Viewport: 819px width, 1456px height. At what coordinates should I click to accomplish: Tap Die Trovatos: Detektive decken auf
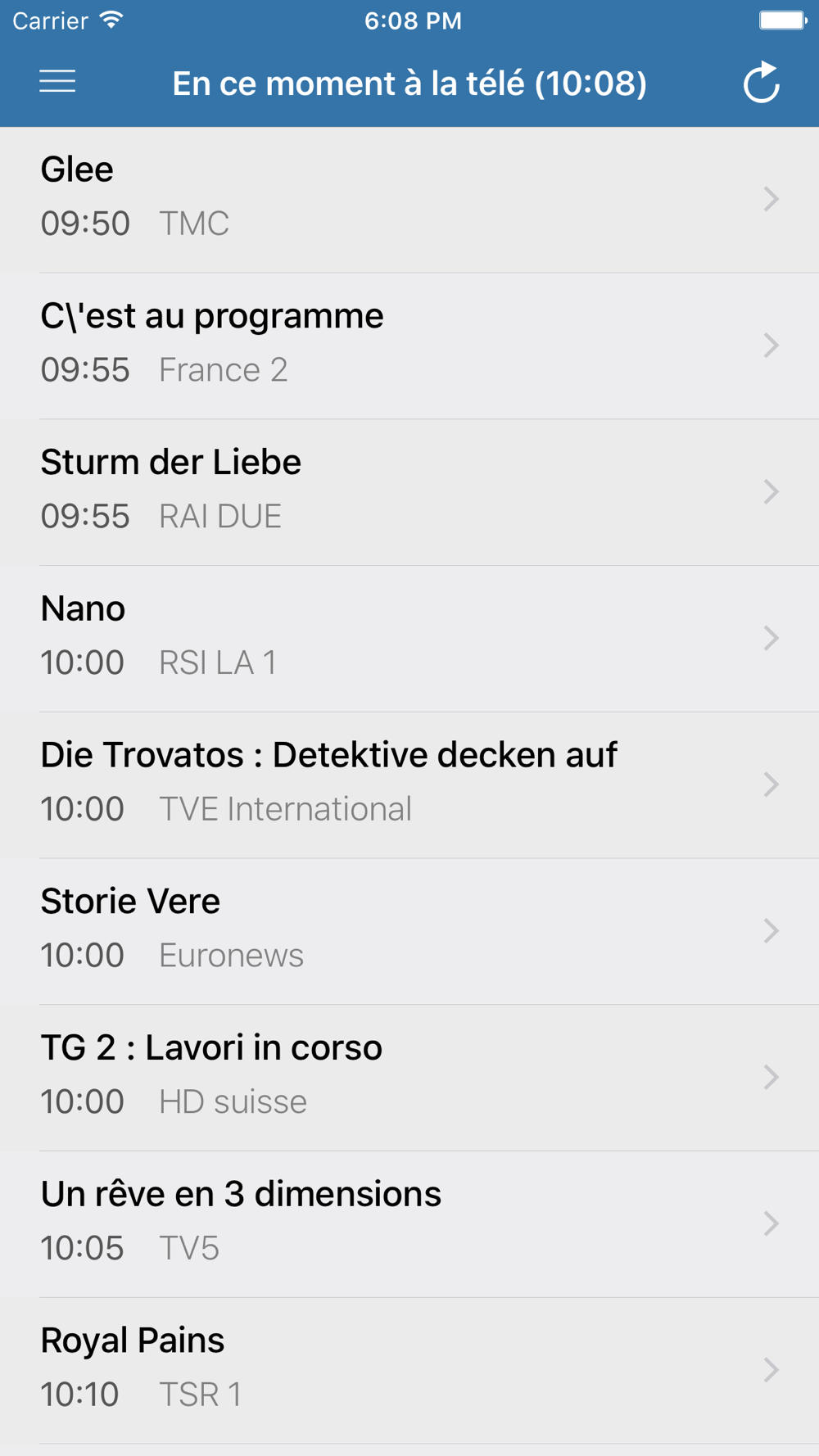pos(409,786)
